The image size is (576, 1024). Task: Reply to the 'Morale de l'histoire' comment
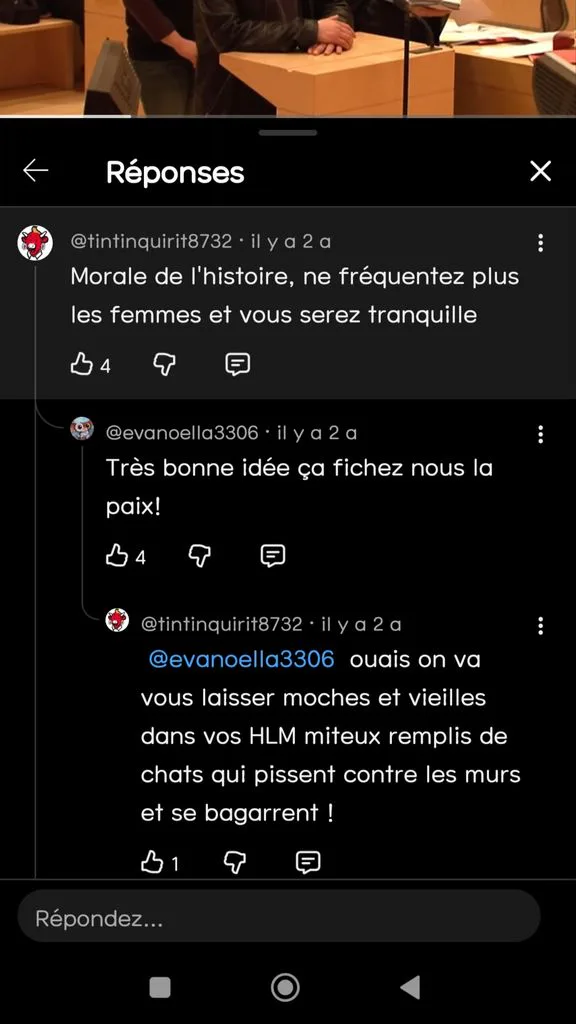(x=237, y=364)
